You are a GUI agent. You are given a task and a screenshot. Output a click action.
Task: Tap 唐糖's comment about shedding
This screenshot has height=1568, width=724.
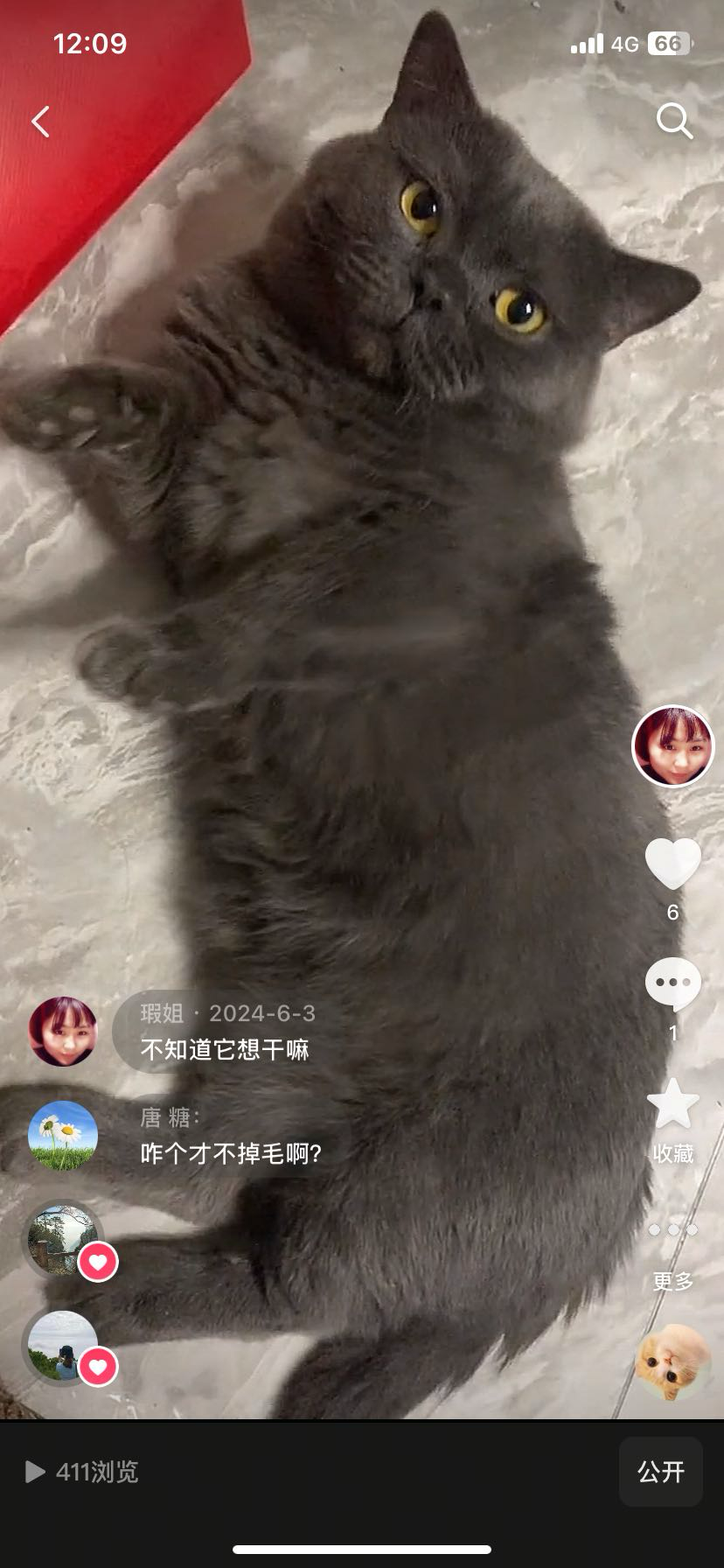(x=231, y=1153)
